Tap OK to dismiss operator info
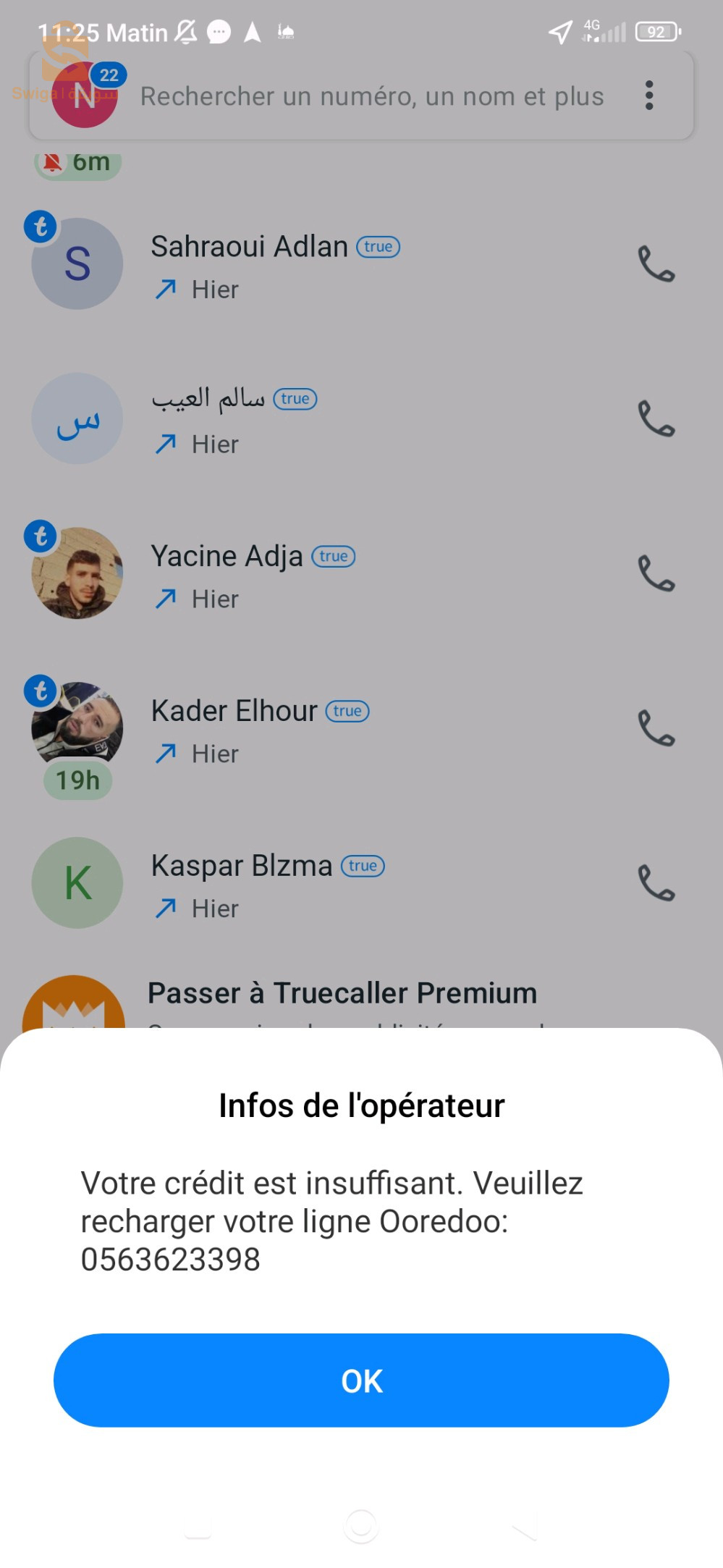Image resolution: width=723 pixels, height=1568 pixels. (361, 1380)
